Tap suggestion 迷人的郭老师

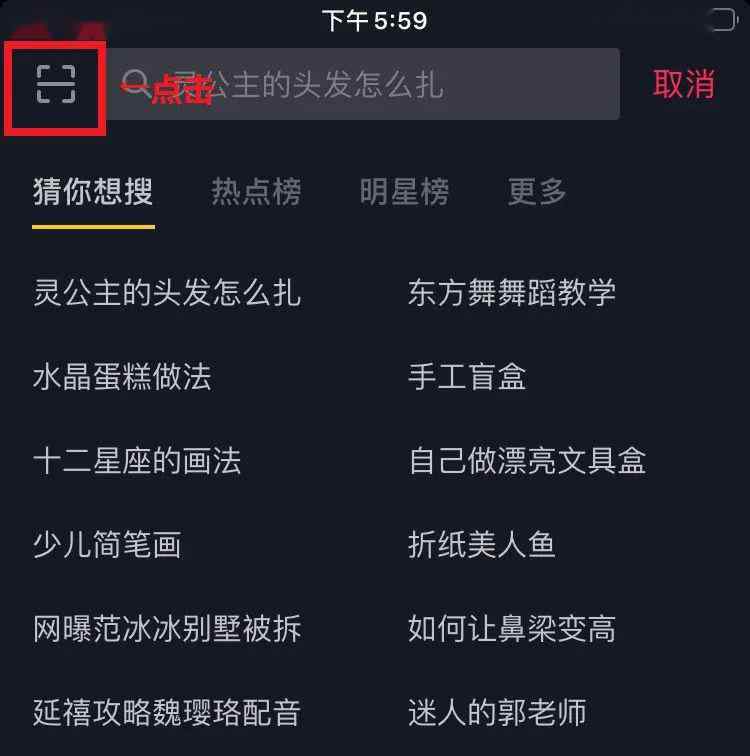click(497, 713)
